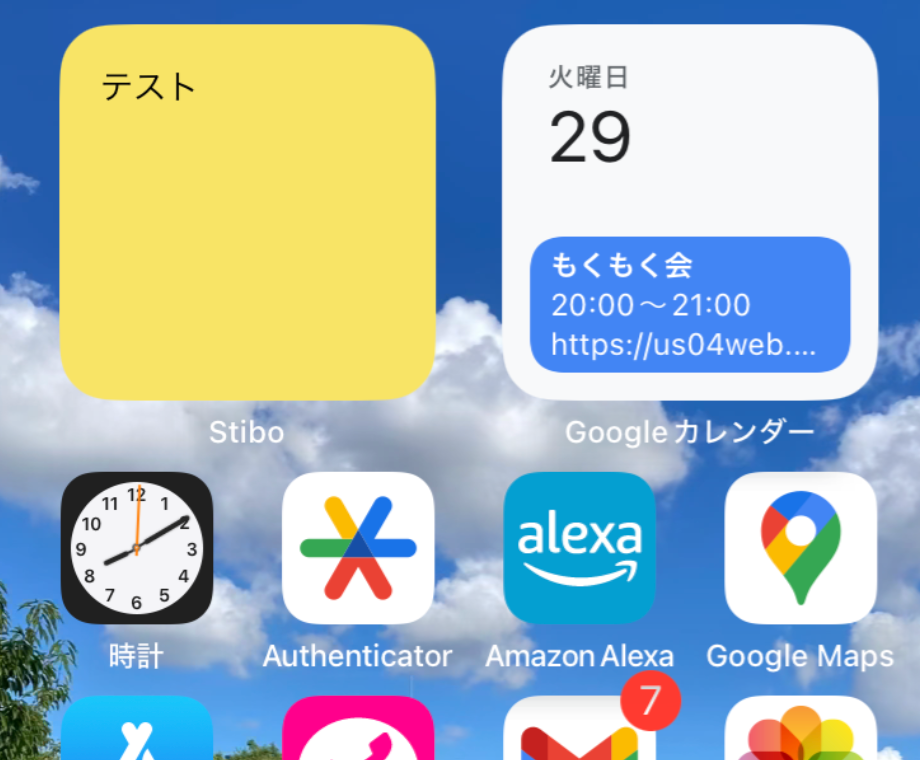Launch the 時計 clock app
The height and width of the screenshot is (760, 920).
[137, 548]
